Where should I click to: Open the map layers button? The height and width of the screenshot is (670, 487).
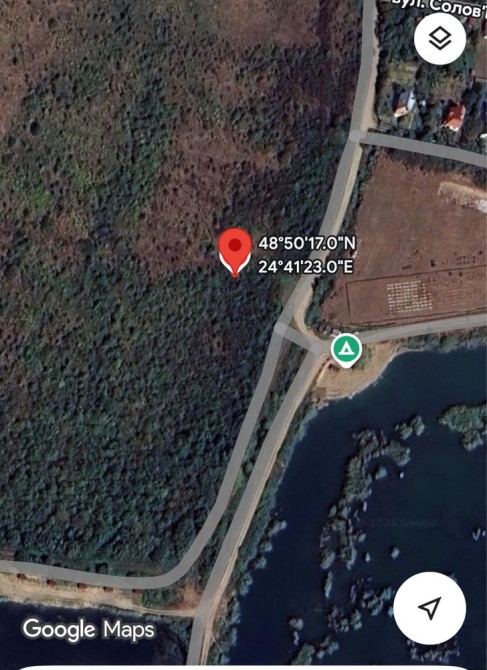(440, 39)
